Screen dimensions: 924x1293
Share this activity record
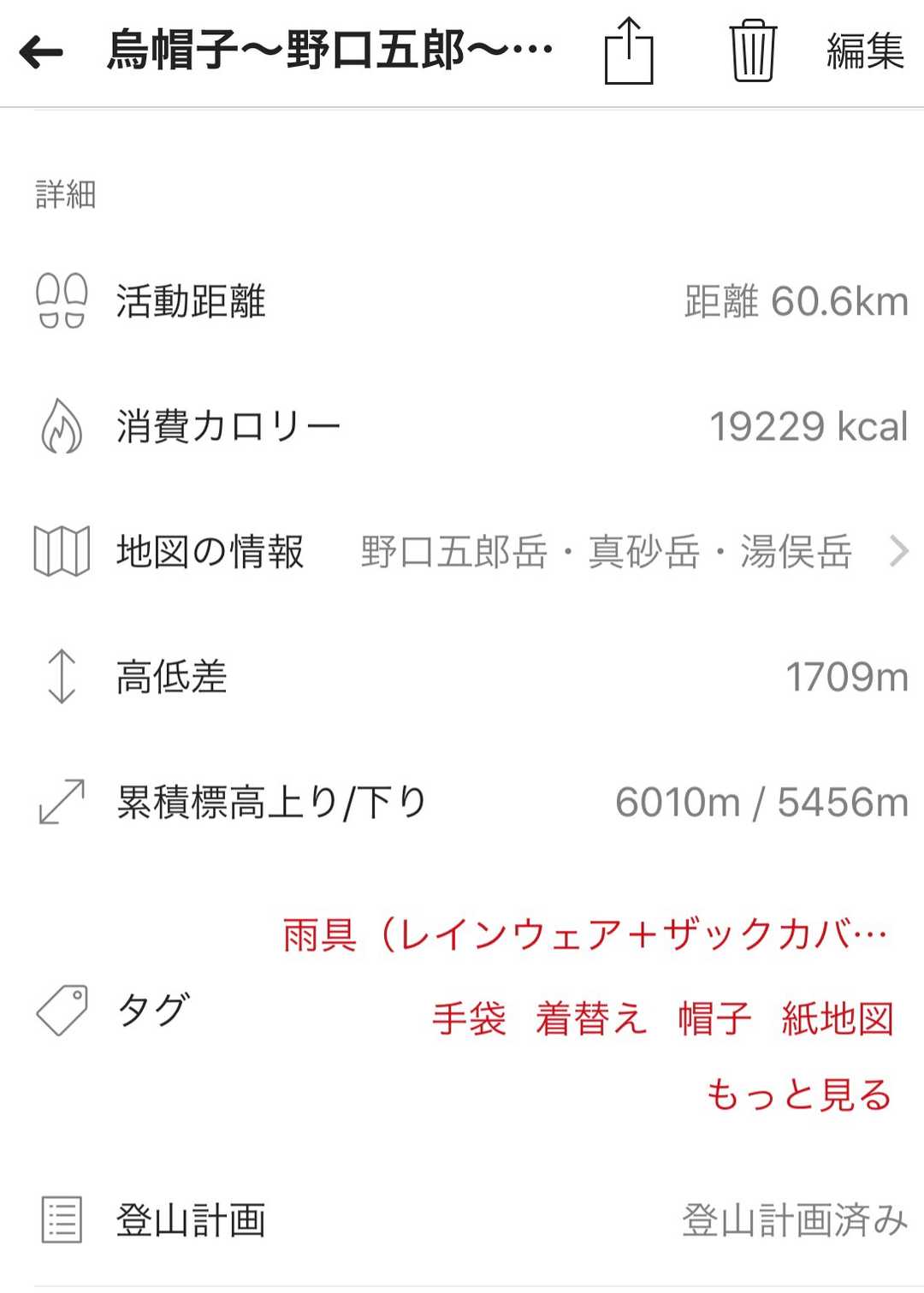point(629,51)
